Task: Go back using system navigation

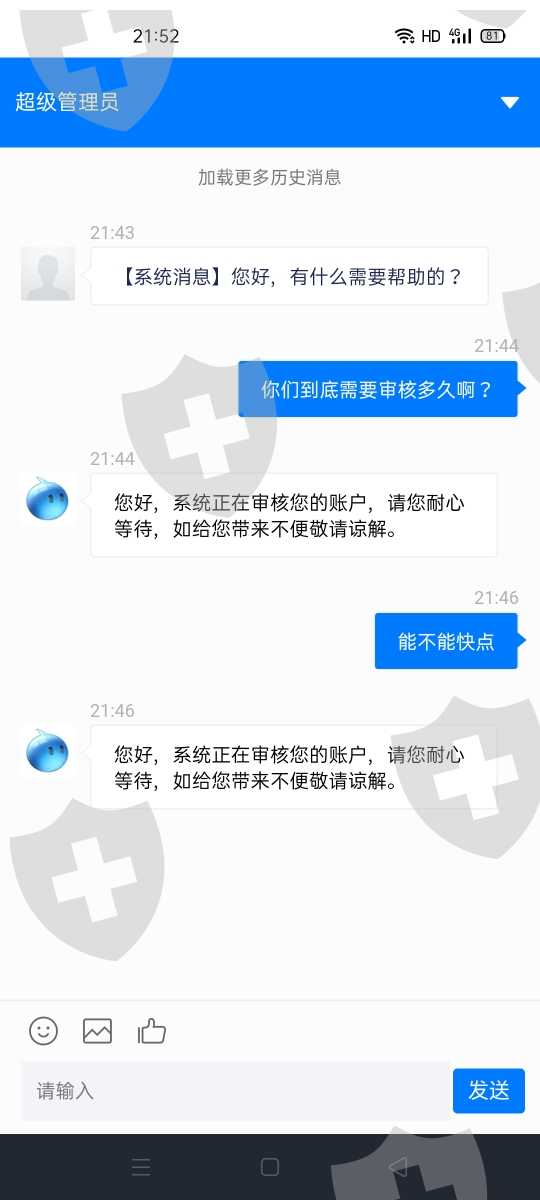Action: pos(398,1167)
